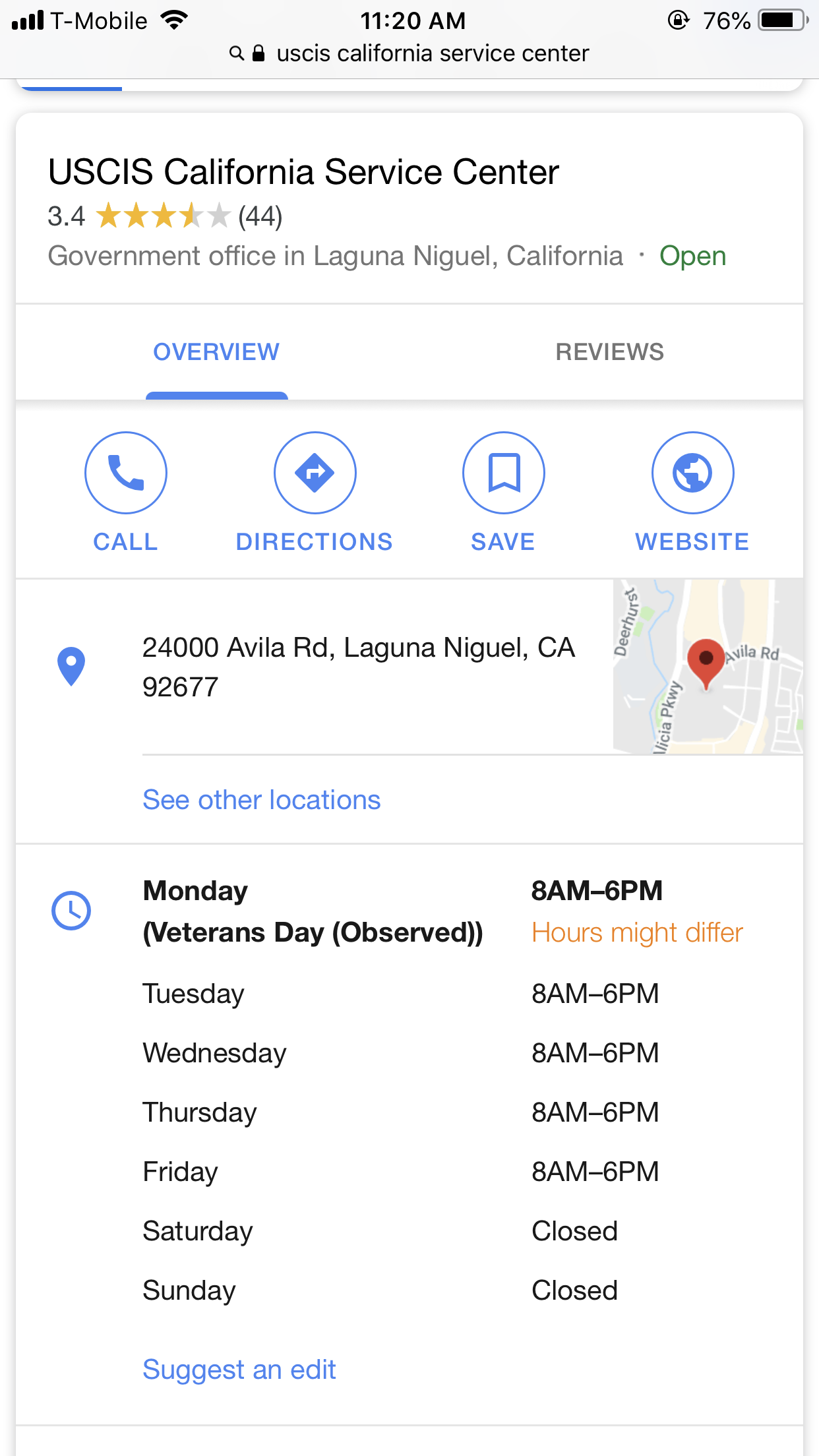Get directions to the service center
Screen dimensions: 819x1456
point(315,492)
